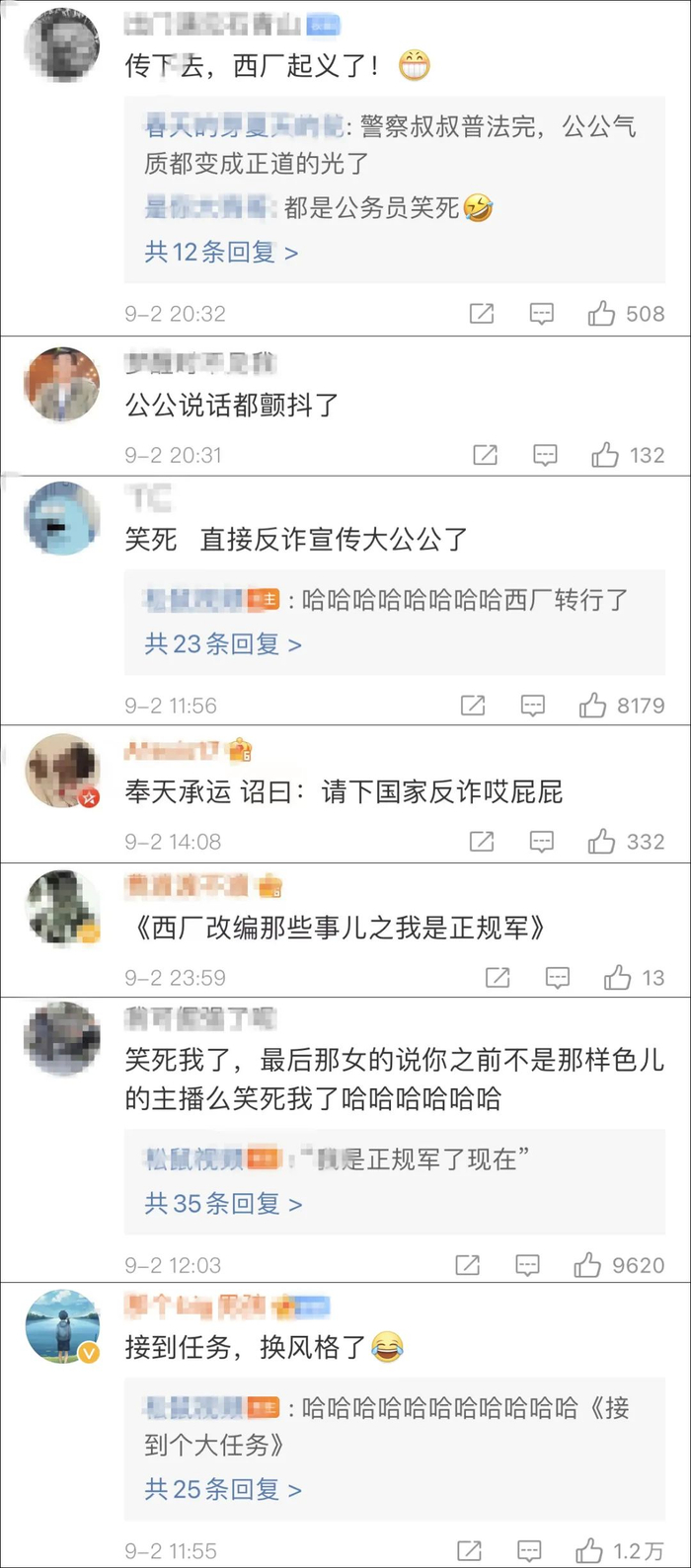Screen dimensions: 691x1568
Task: Repost the comment 接到任务，换风格了
Action: 471,1550
